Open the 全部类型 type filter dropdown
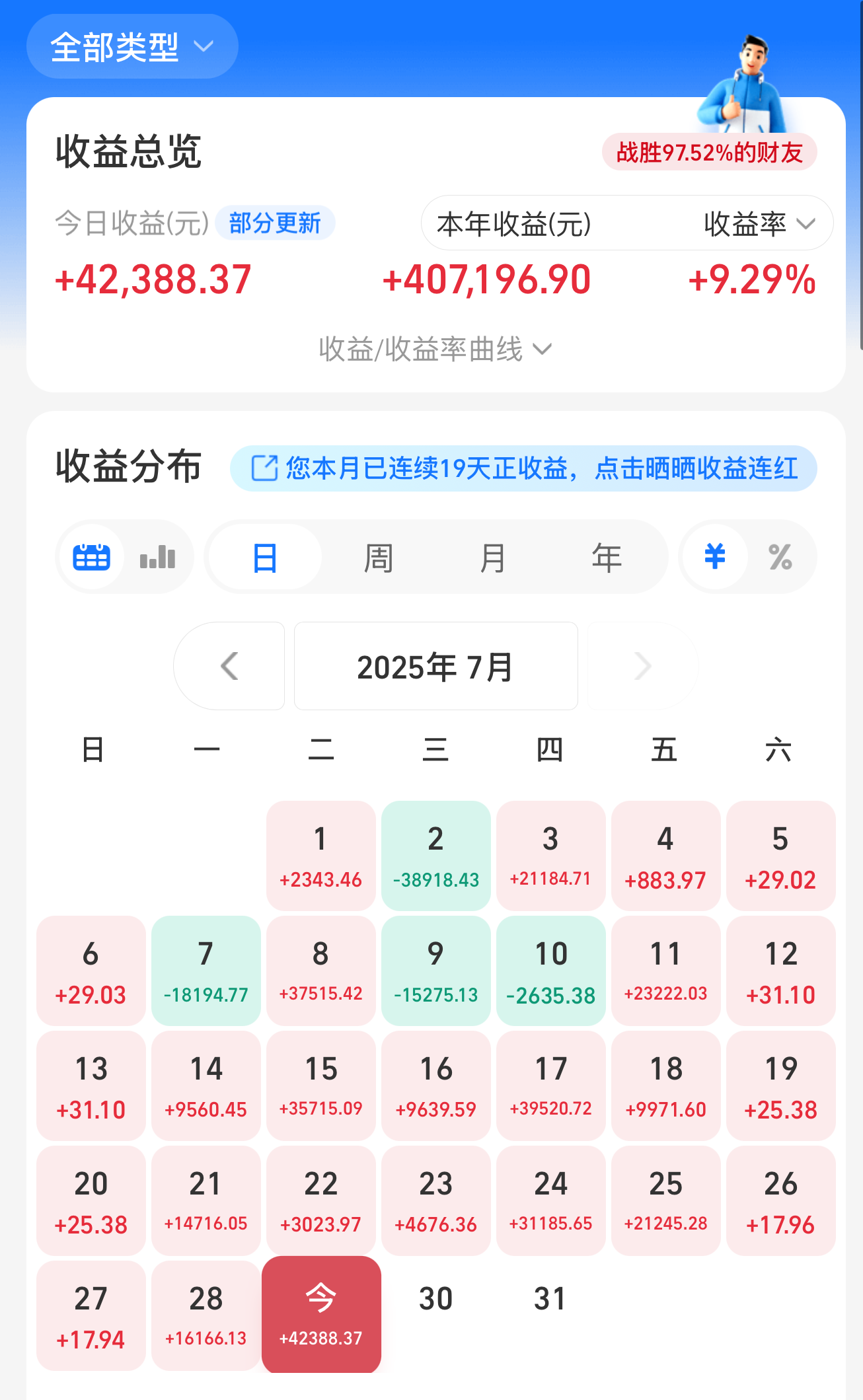The image size is (863, 1400). click(132, 47)
